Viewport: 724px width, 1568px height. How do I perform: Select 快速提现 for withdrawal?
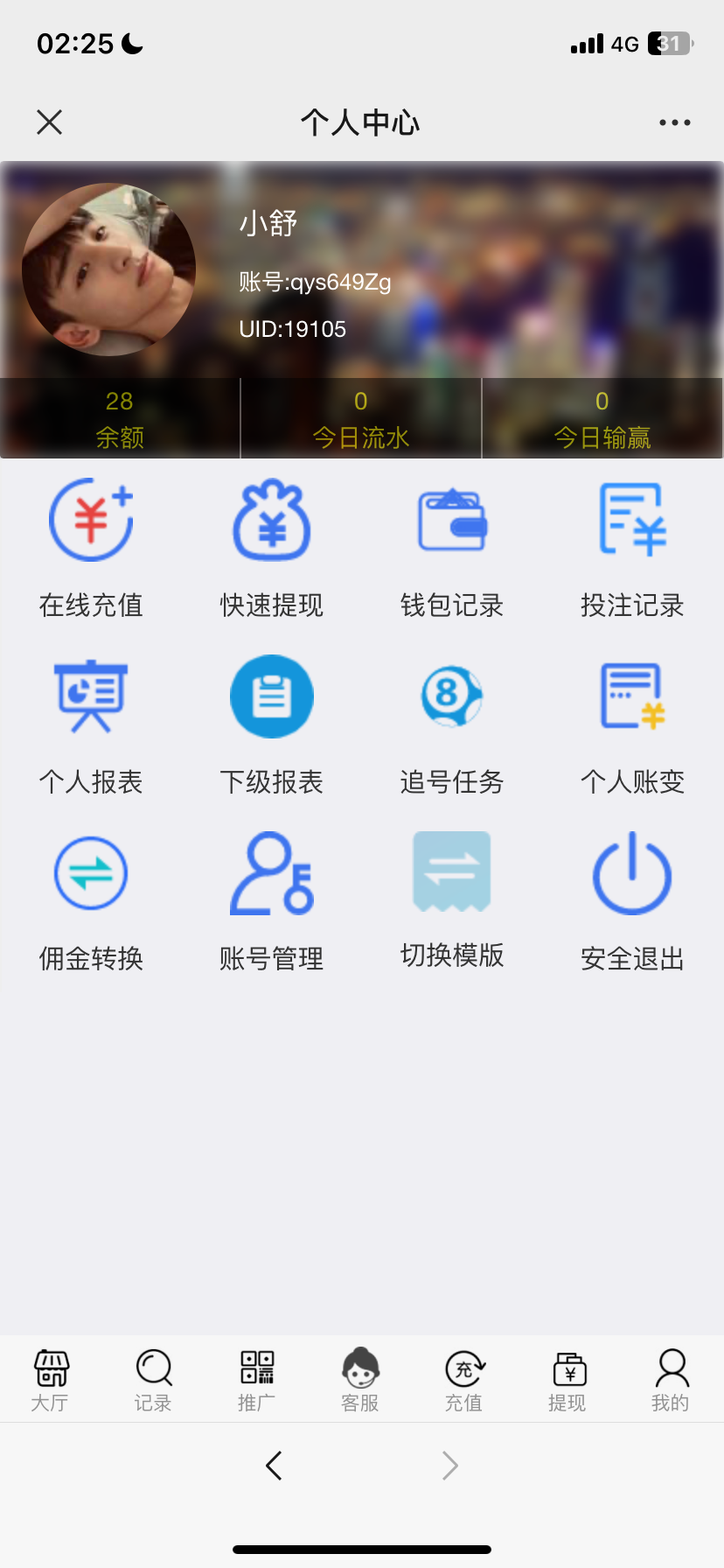click(x=271, y=547)
